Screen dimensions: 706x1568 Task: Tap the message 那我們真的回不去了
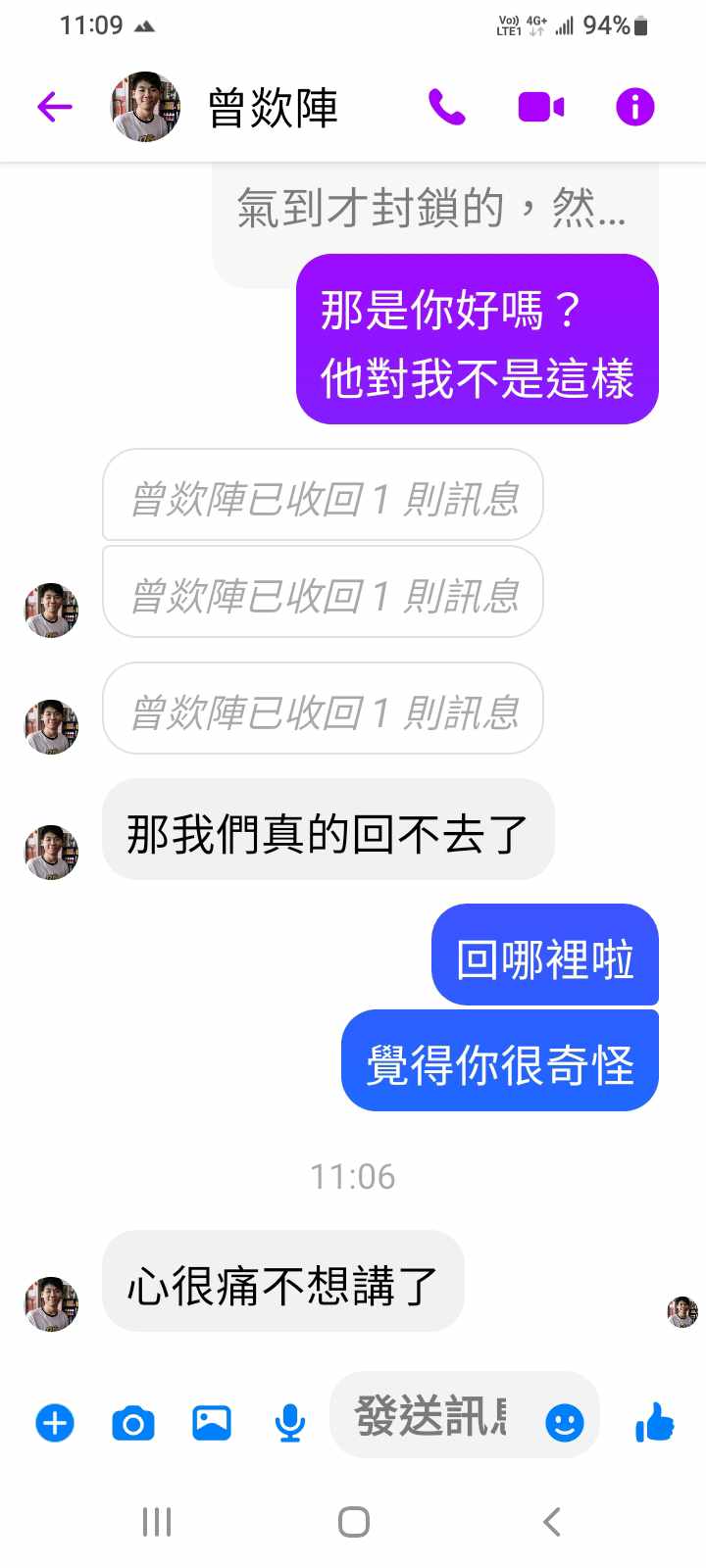point(328,834)
